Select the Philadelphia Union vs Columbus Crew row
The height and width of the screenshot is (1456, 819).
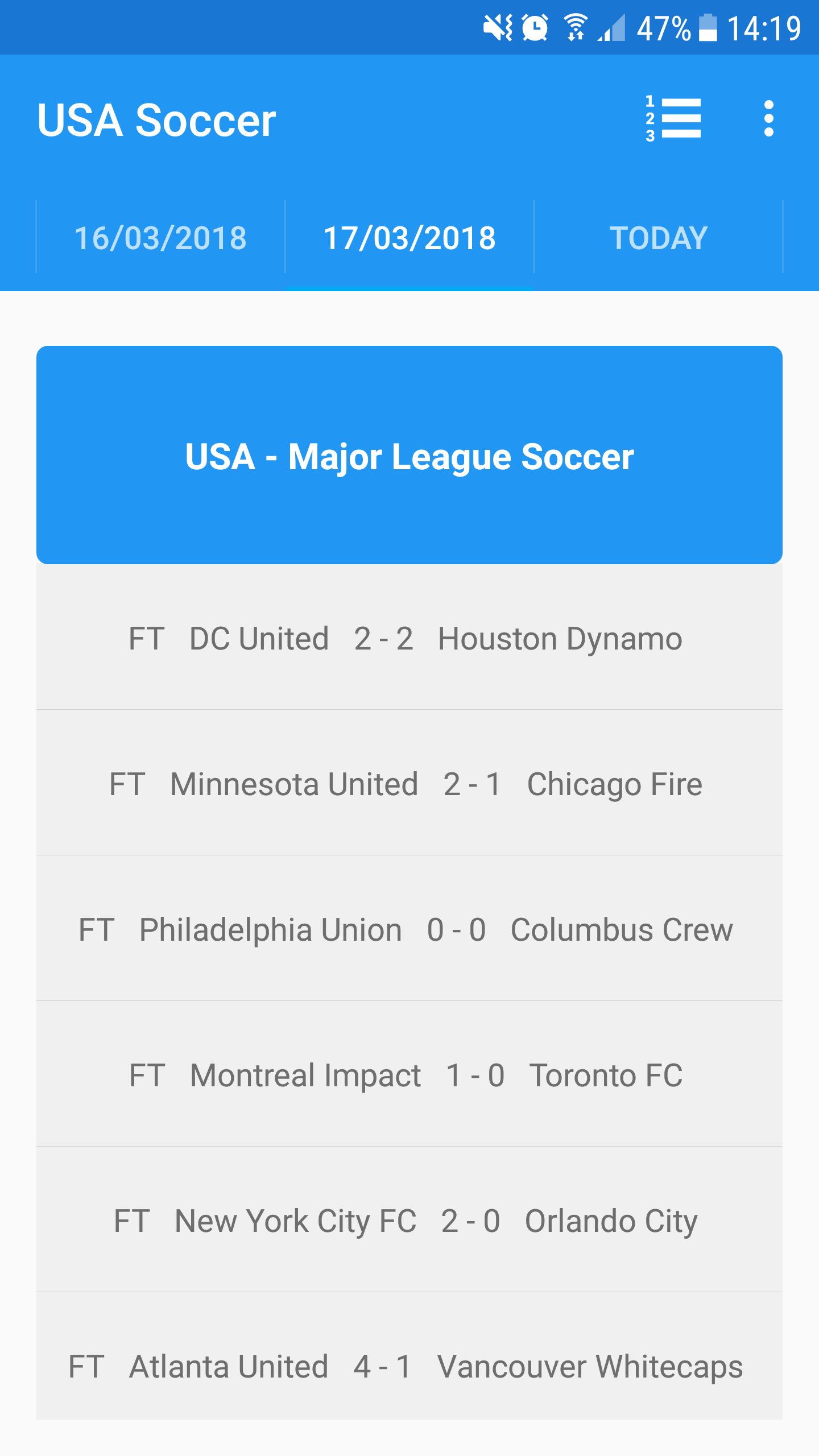point(409,929)
